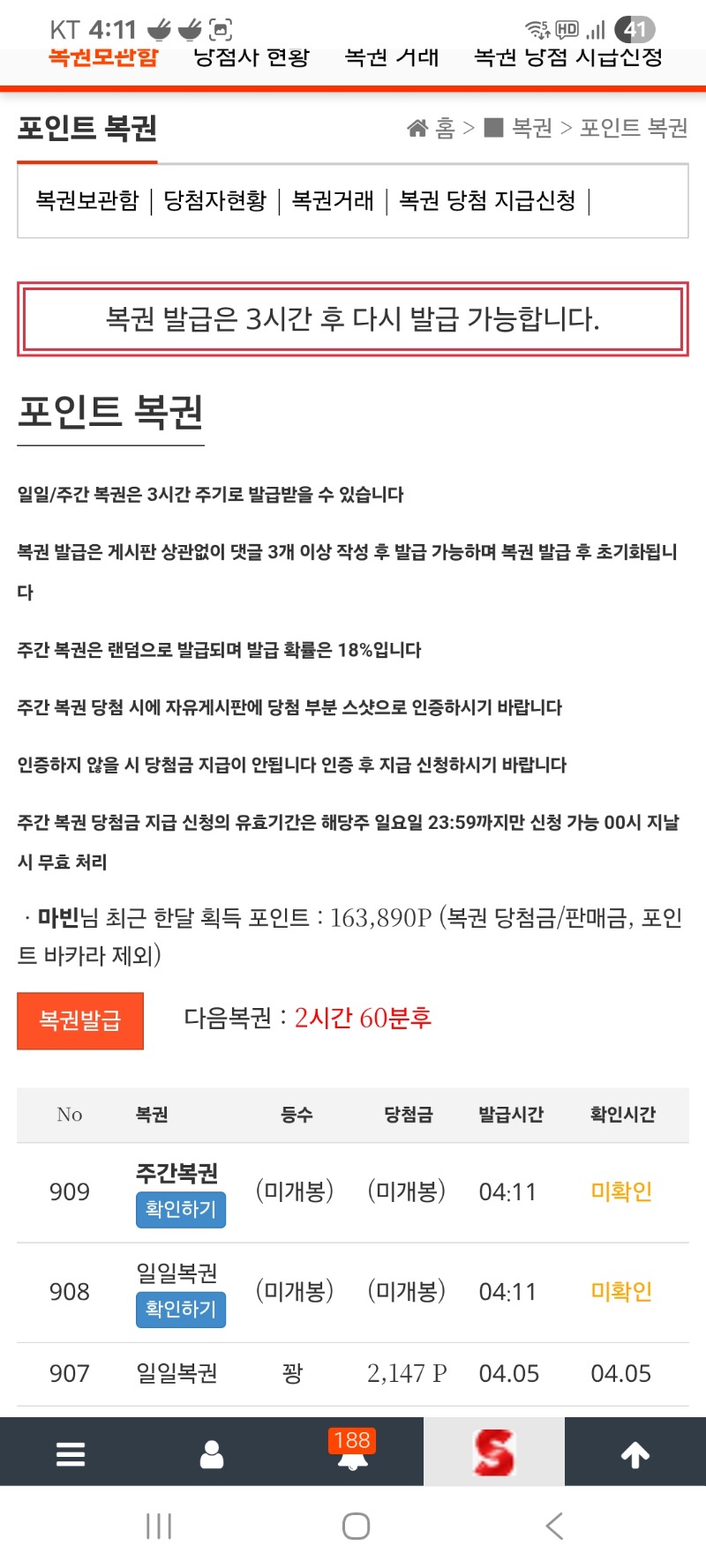
Task: Tap 확인하기 under 일일복권 No. 908
Action: 181,1309
